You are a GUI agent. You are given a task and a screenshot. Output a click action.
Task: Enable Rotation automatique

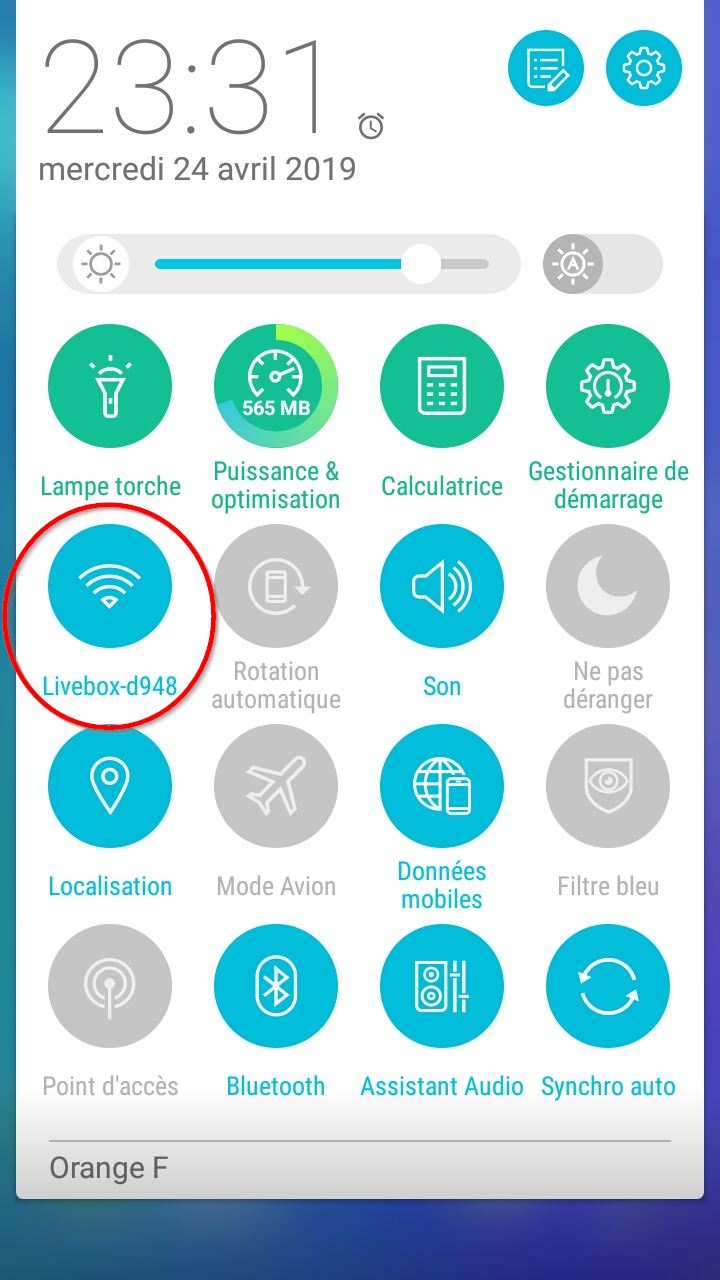click(276, 586)
